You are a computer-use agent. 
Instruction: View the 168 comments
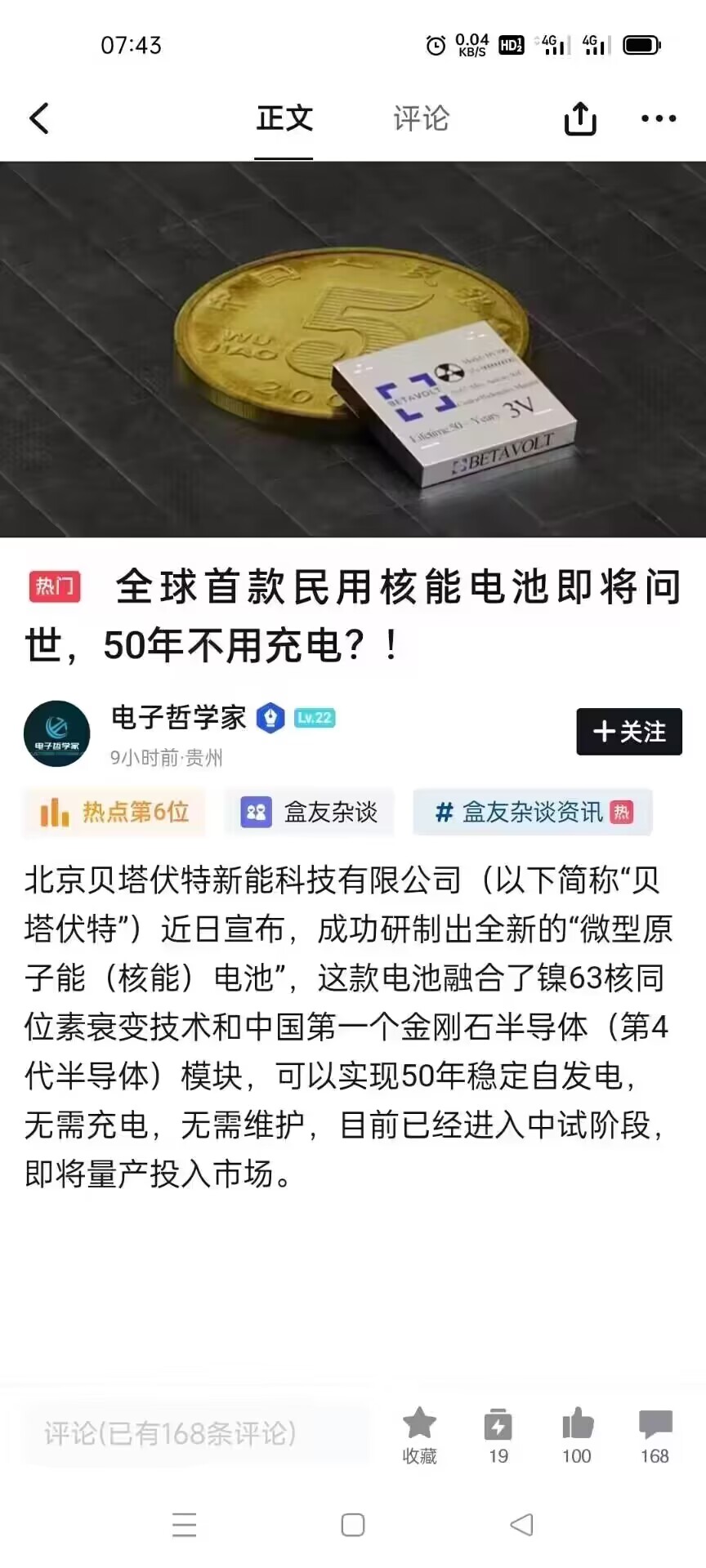[x=655, y=1435]
